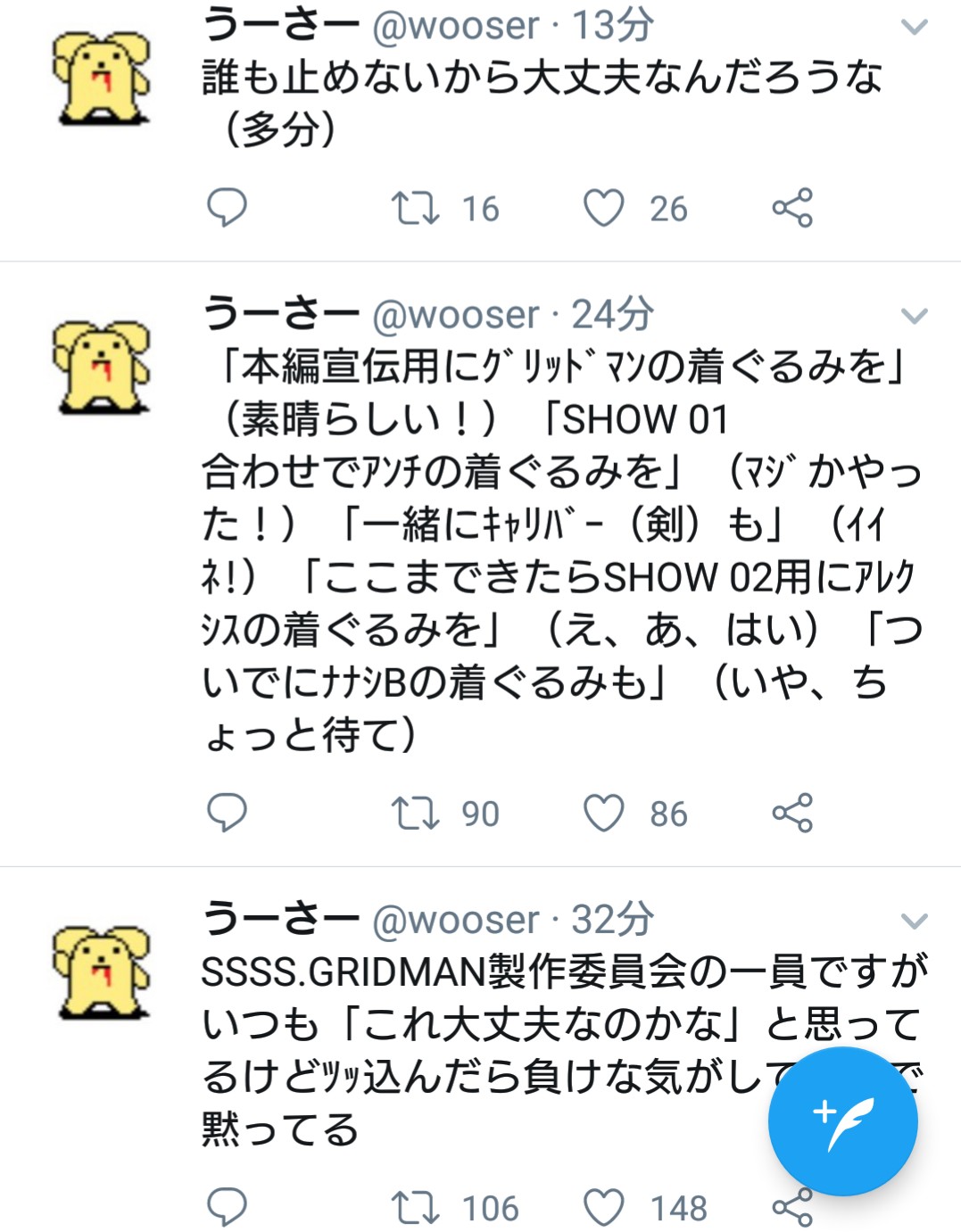Retweet the 32分 tweet with 106 retweets

pyautogui.click(x=415, y=1207)
